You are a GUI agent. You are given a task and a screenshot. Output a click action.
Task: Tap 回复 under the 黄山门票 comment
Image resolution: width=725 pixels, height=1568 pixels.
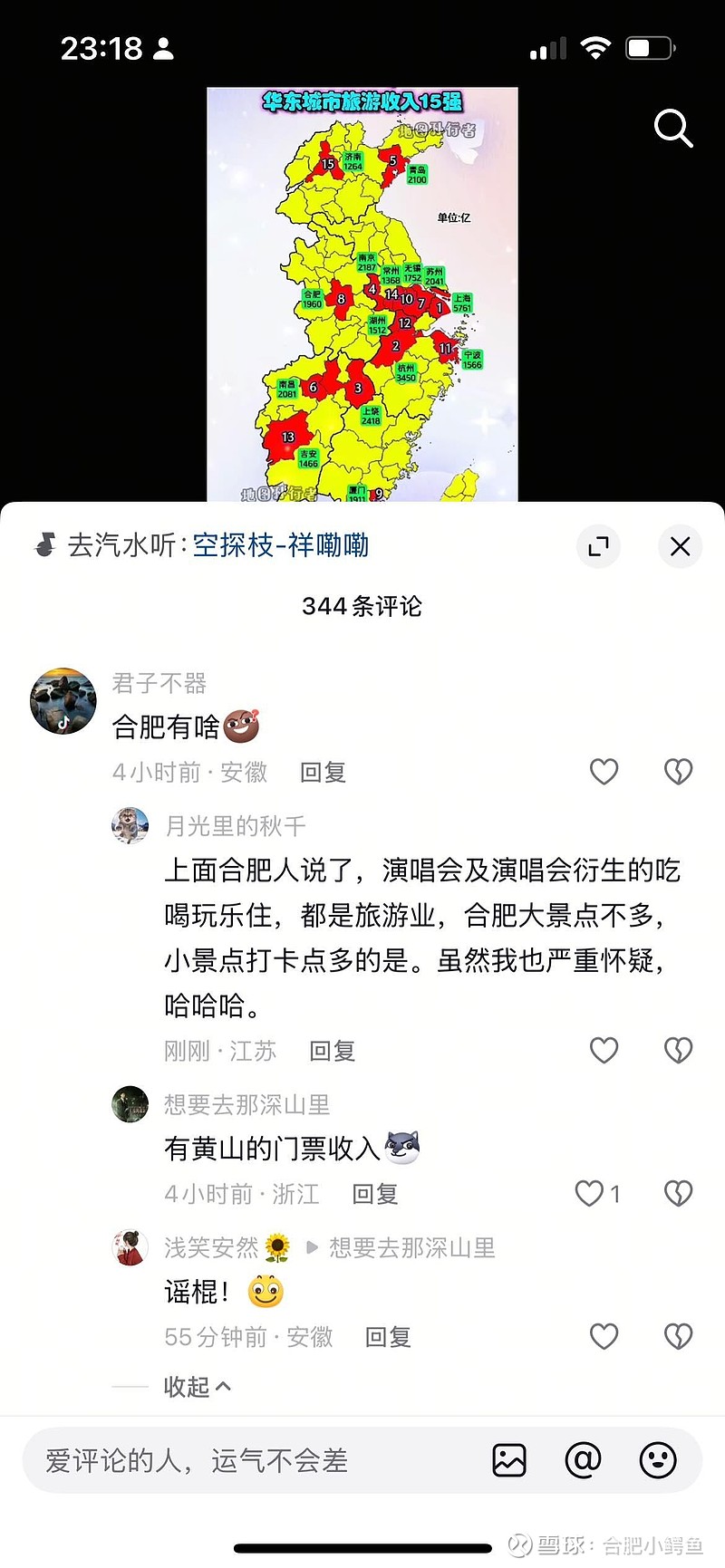375,1194
